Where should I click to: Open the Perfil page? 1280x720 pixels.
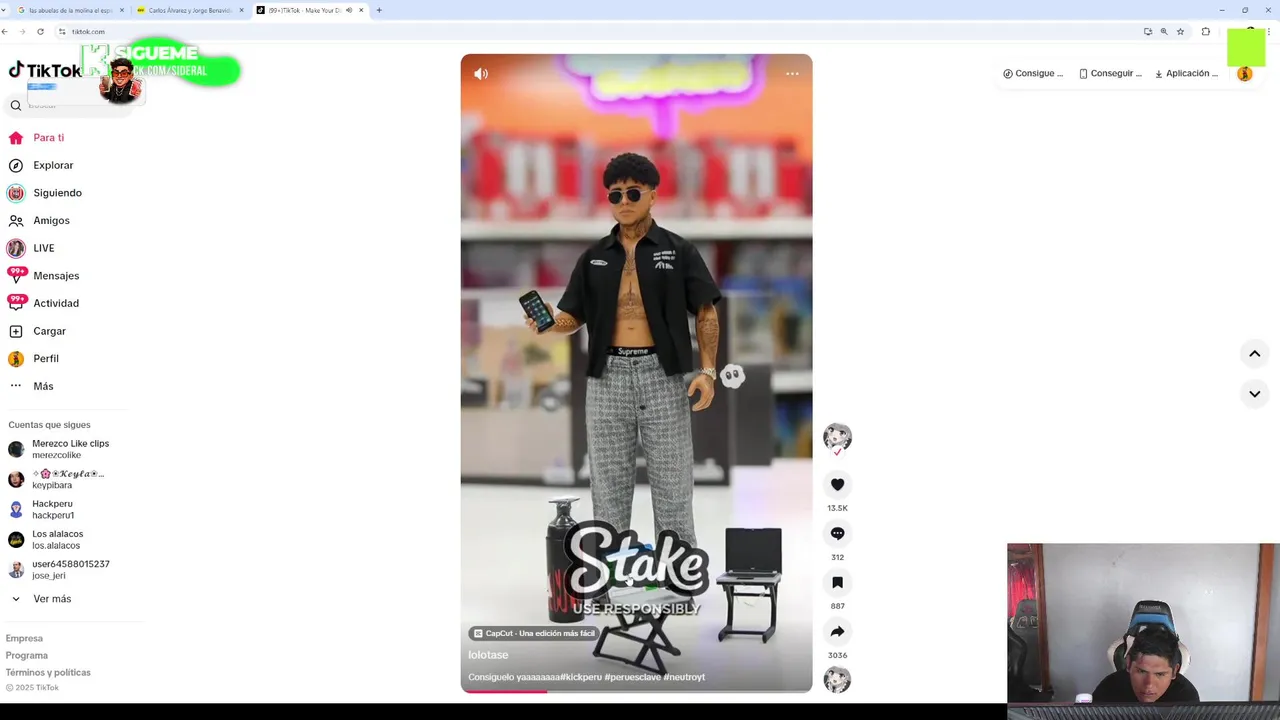[45, 359]
